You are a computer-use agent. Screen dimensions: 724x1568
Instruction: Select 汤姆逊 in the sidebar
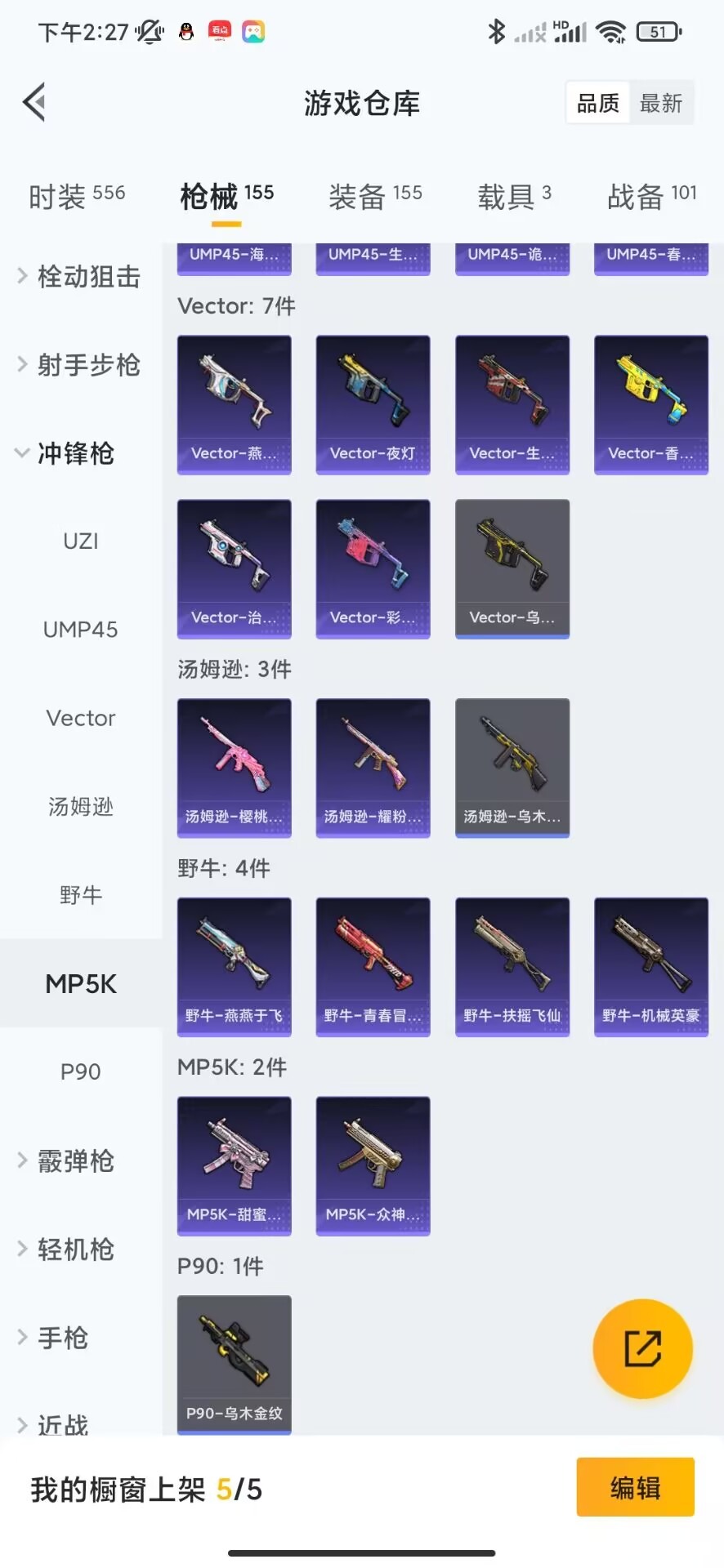click(x=80, y=807)
